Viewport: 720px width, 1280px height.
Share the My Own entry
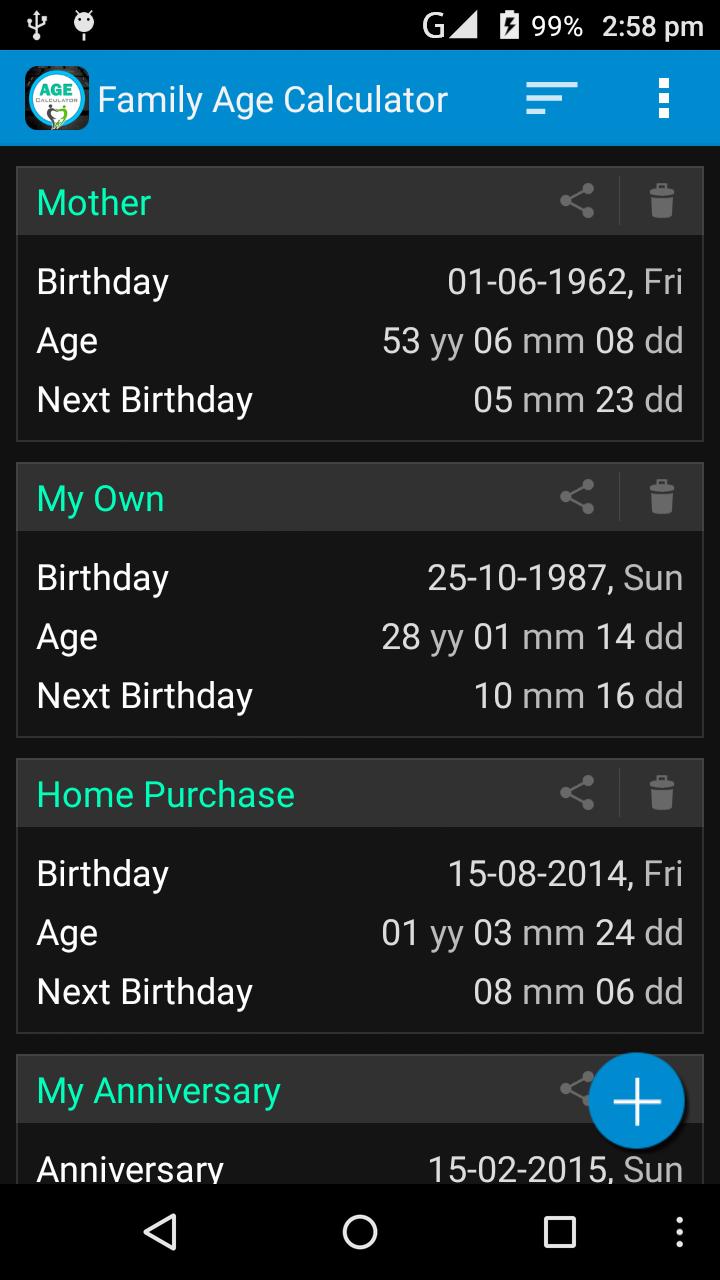tap(577, 497)
